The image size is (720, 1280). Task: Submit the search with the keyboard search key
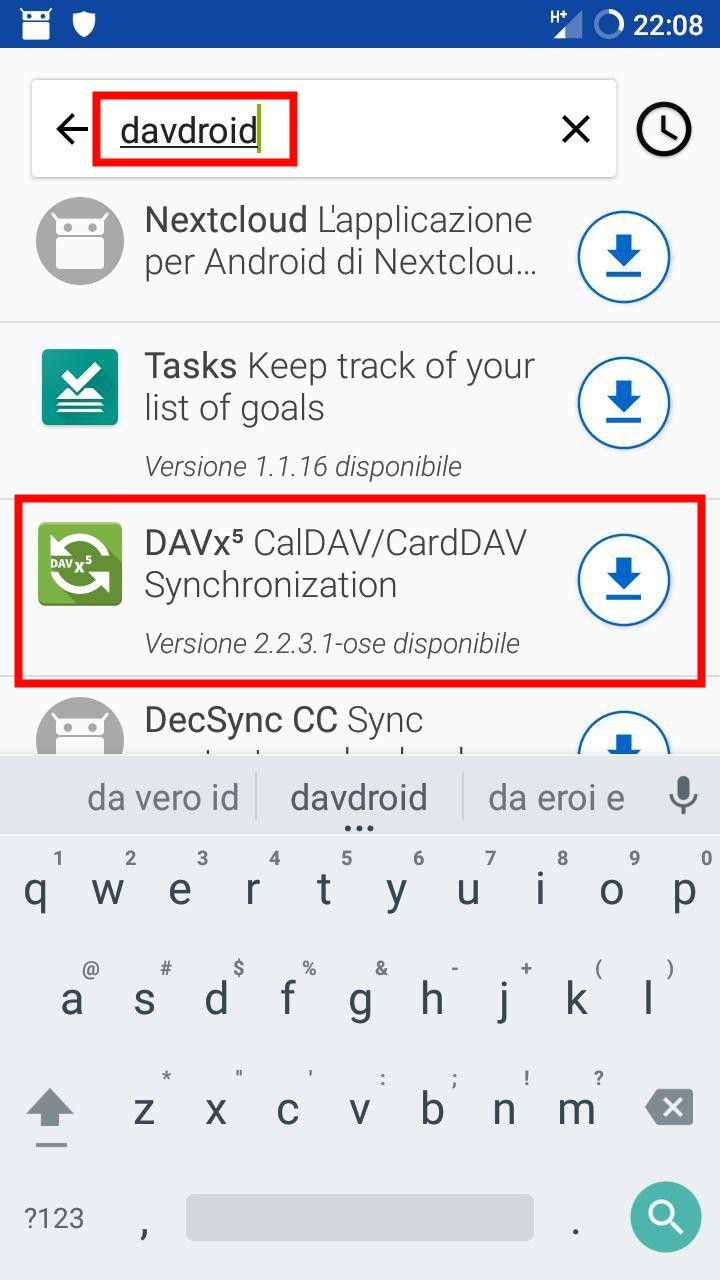(665, 1217)
